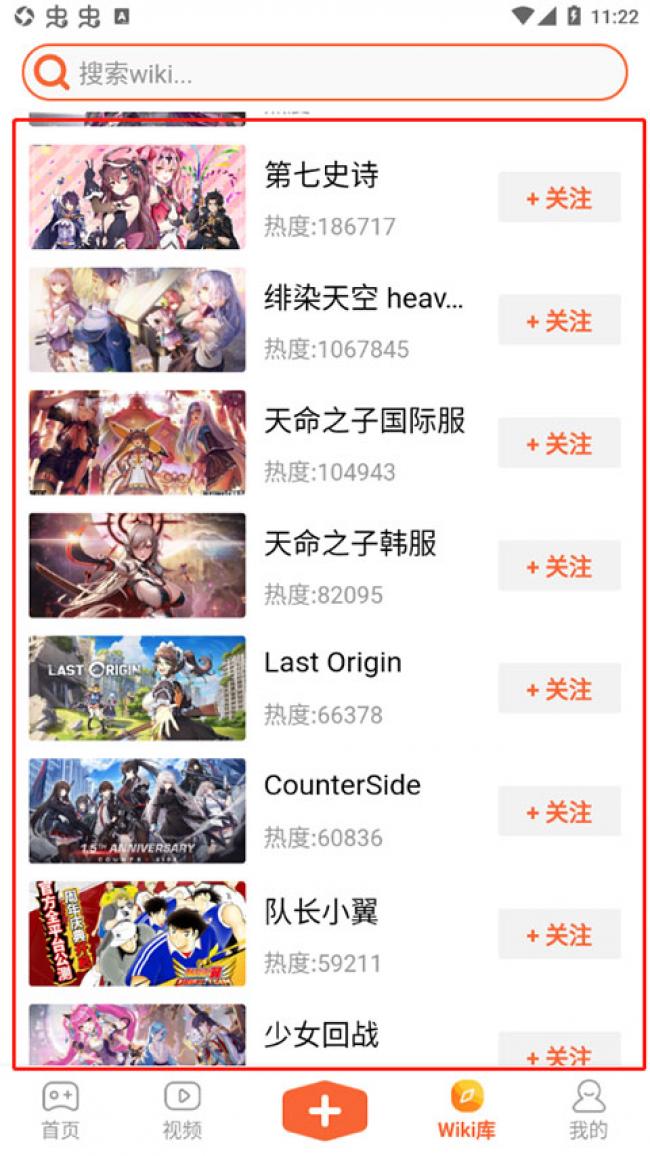
Task: Follow 天命之子韩服 with its +关注 button
Action: [x=559, y=565]
